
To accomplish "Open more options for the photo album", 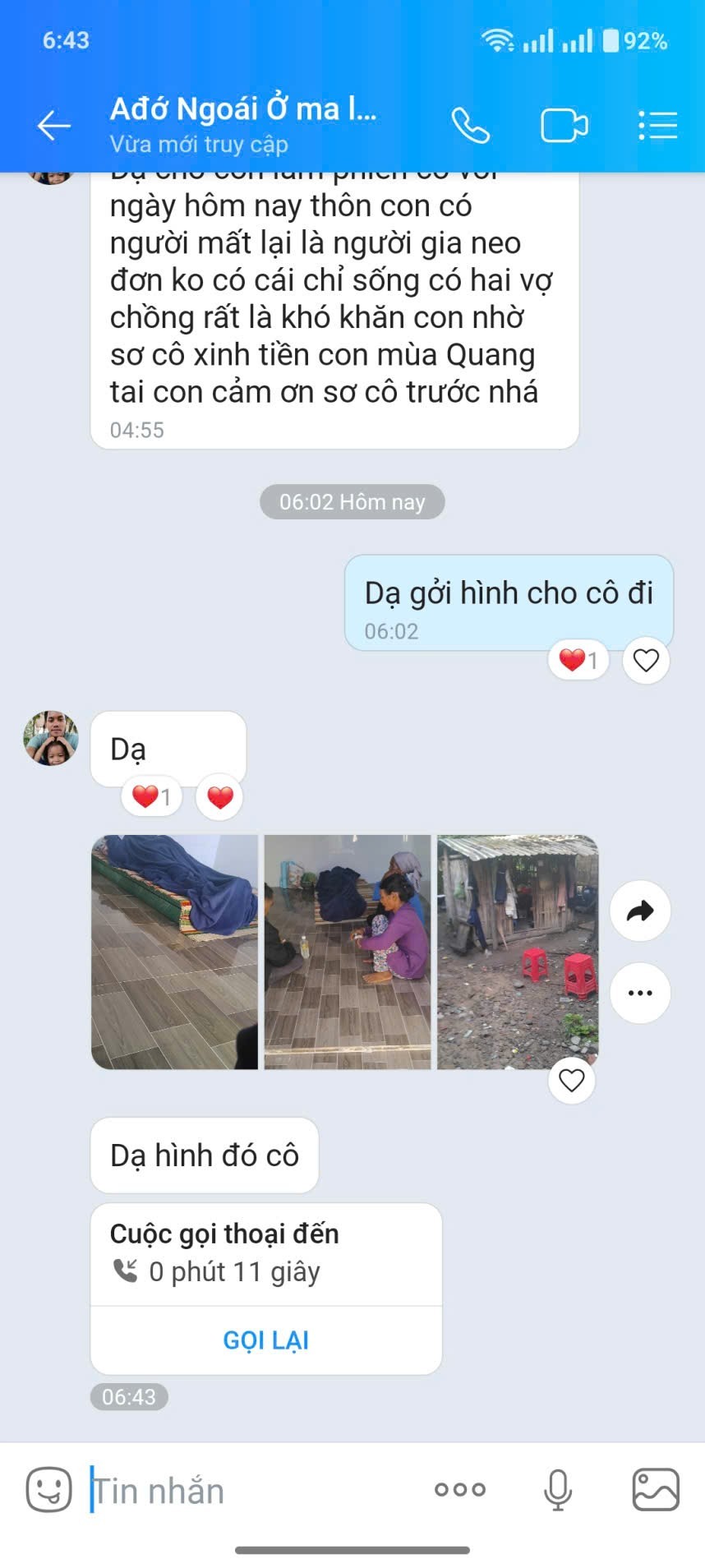I will click(640, 993).
